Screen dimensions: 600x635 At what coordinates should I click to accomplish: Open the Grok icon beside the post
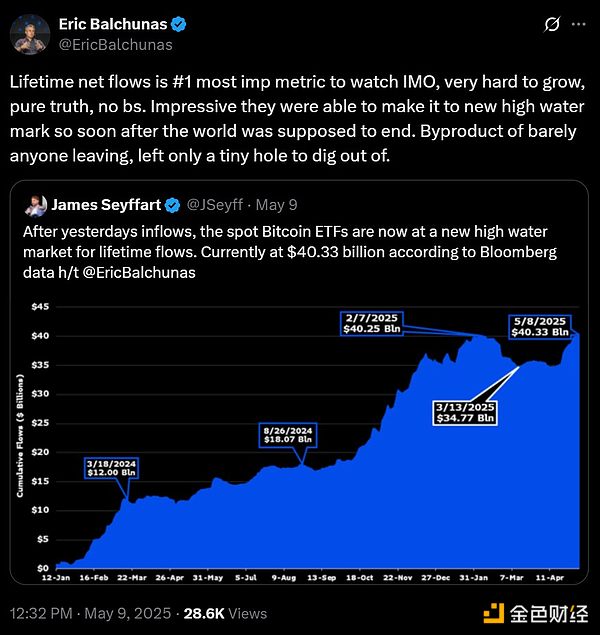[x=549, y=25]
